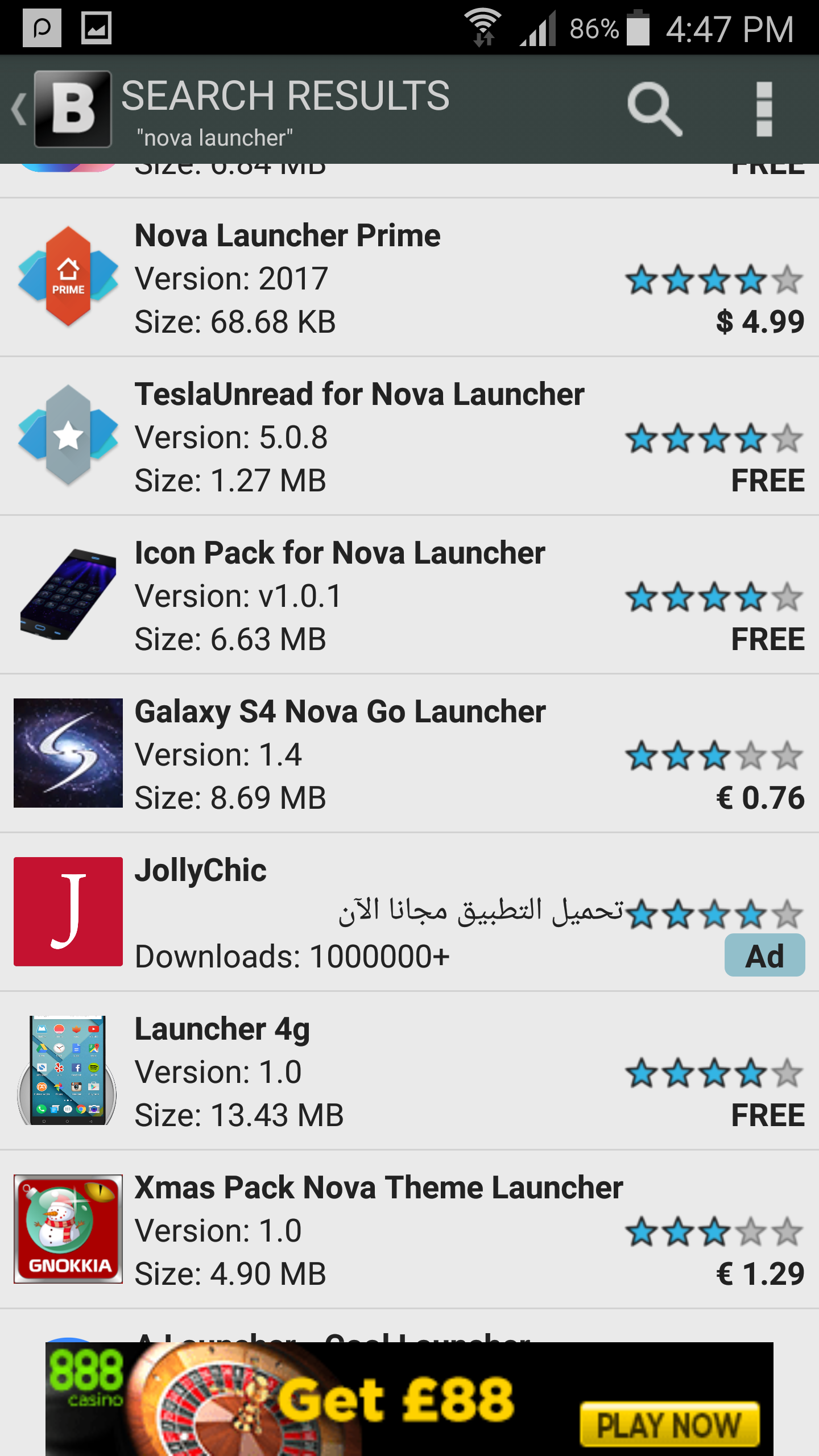
Task: Open Launcher 4g app details
Action: 409,1071
